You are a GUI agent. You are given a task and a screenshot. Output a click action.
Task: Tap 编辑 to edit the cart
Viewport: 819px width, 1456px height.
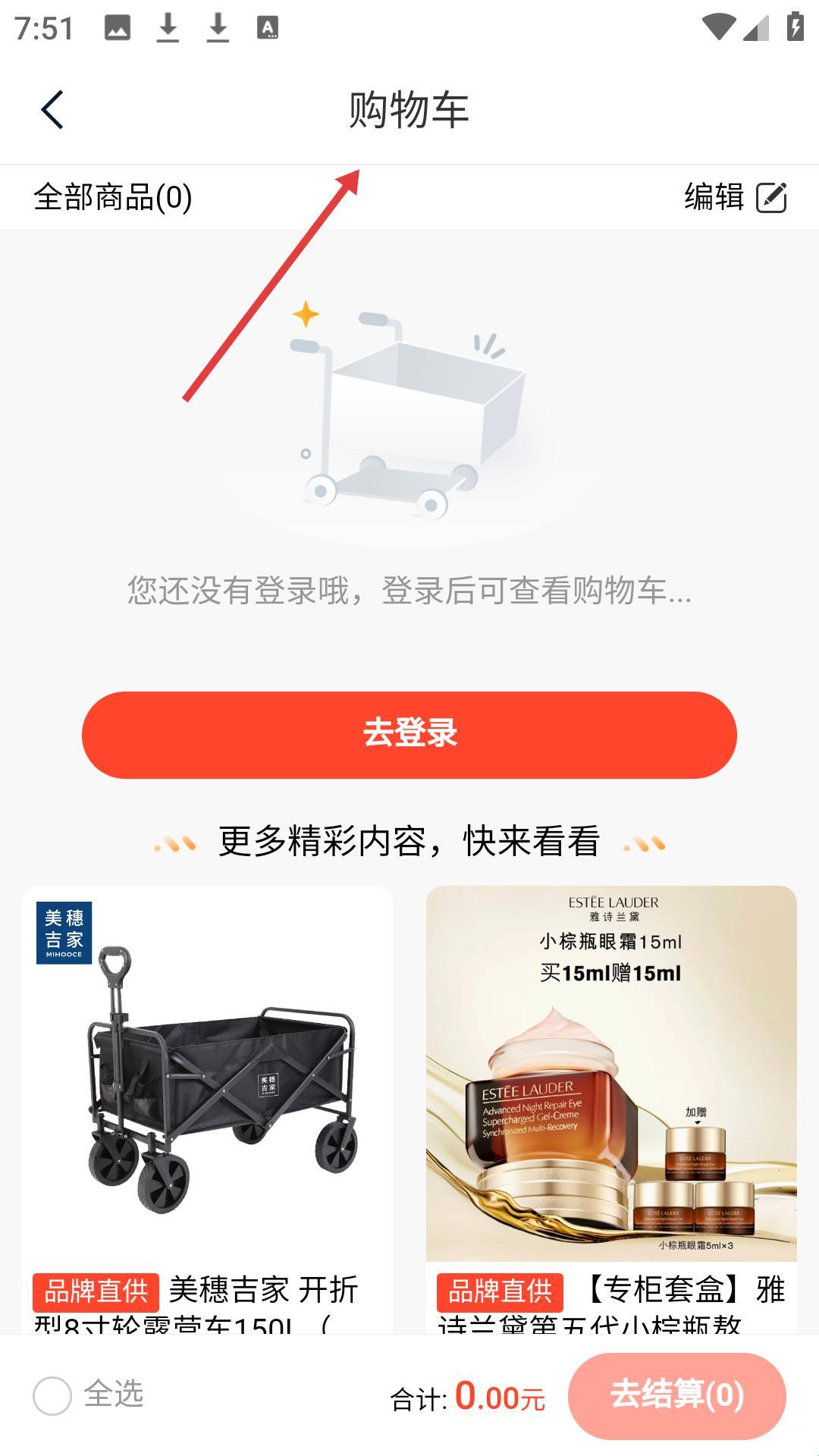coord(735,197)
